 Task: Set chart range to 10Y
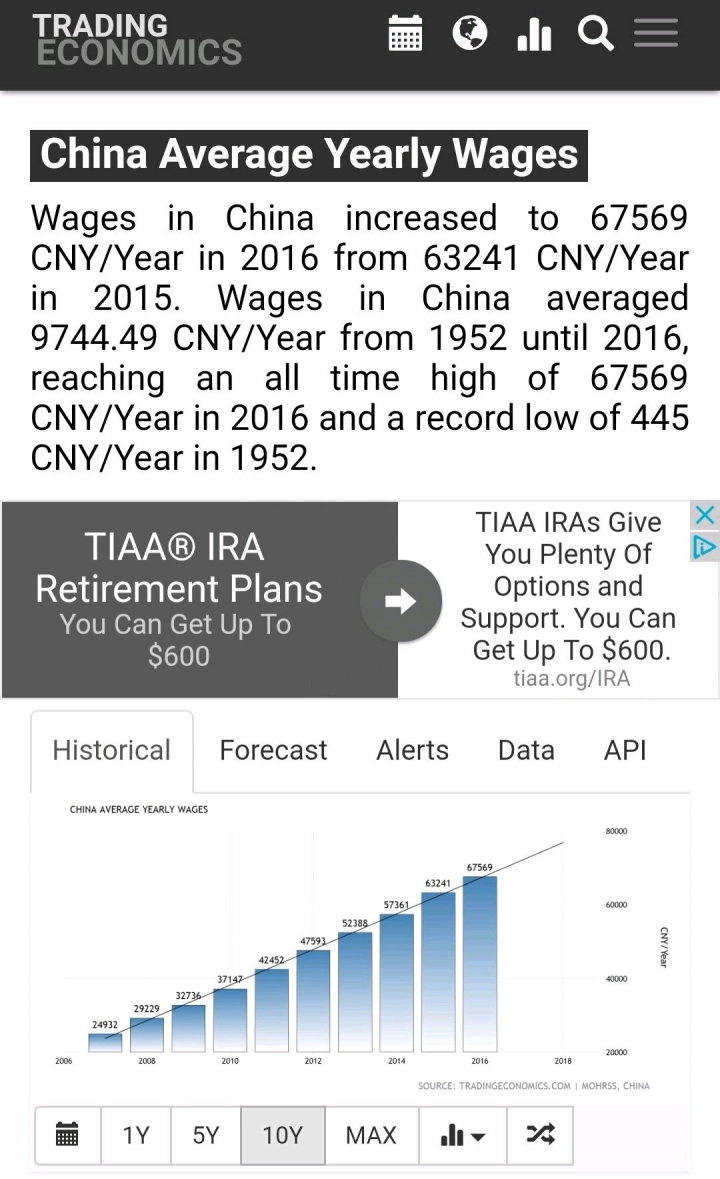coord(283,1135)
